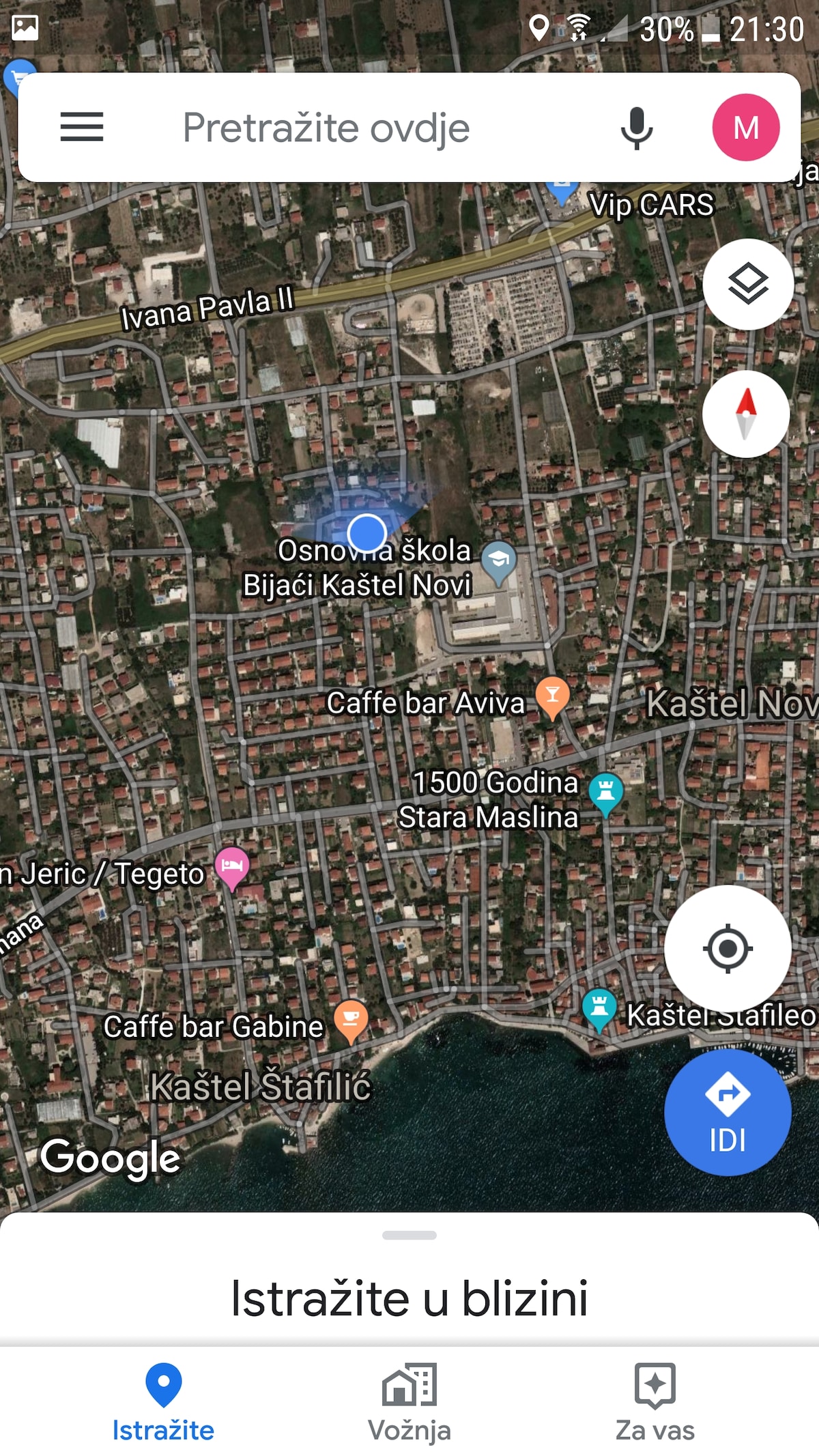Switch to the Vožnja tab

point(409,1403)
